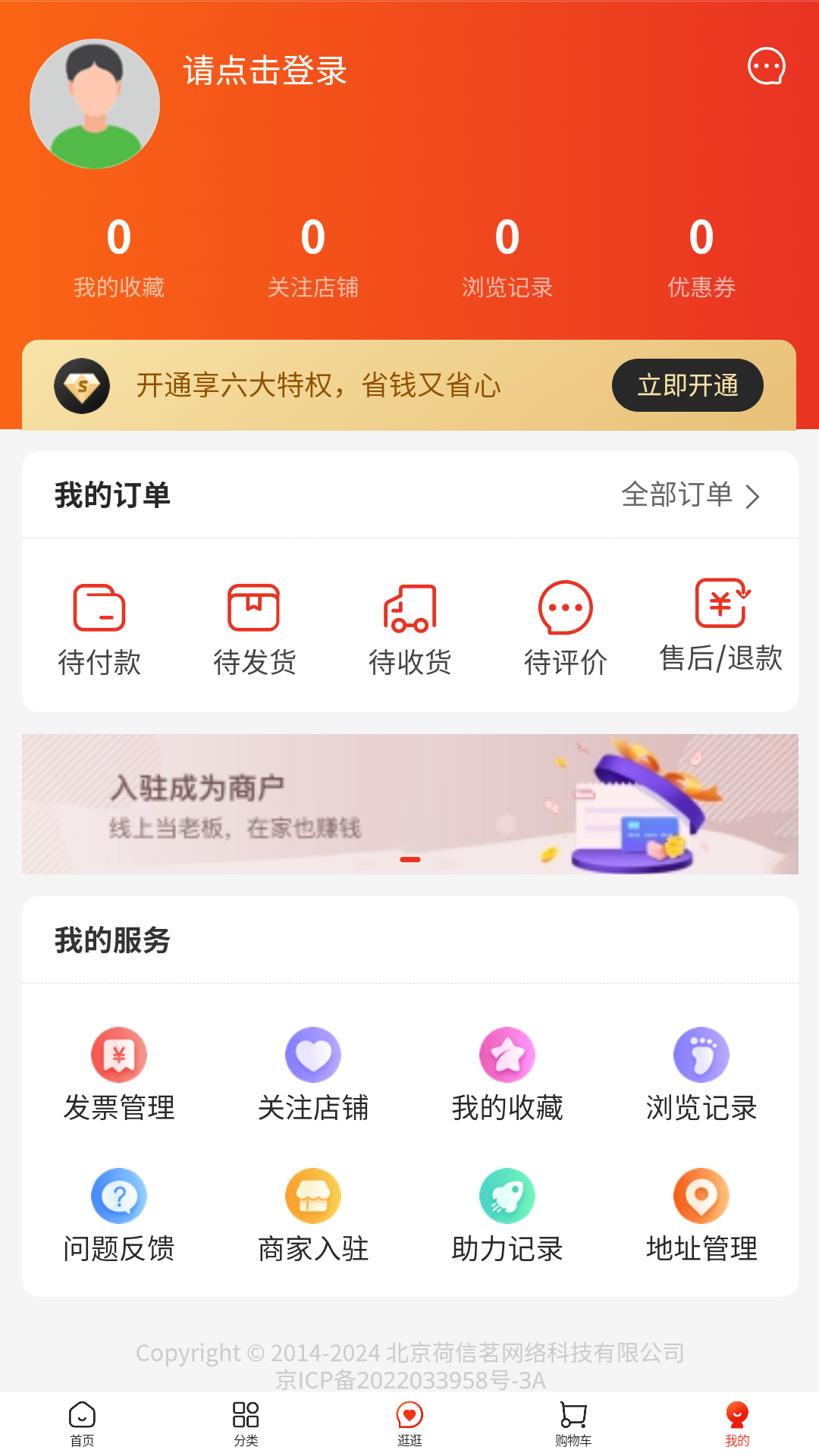
Task: Go to the 逛逛 tab
Action: point(409,1423)
